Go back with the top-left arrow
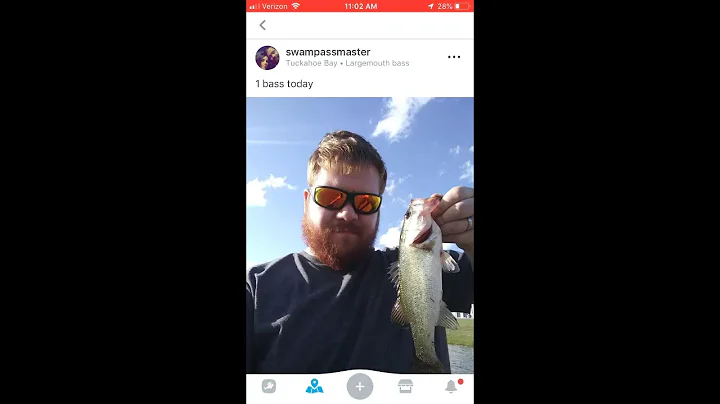The image size is (720, 404). (263, 25)
